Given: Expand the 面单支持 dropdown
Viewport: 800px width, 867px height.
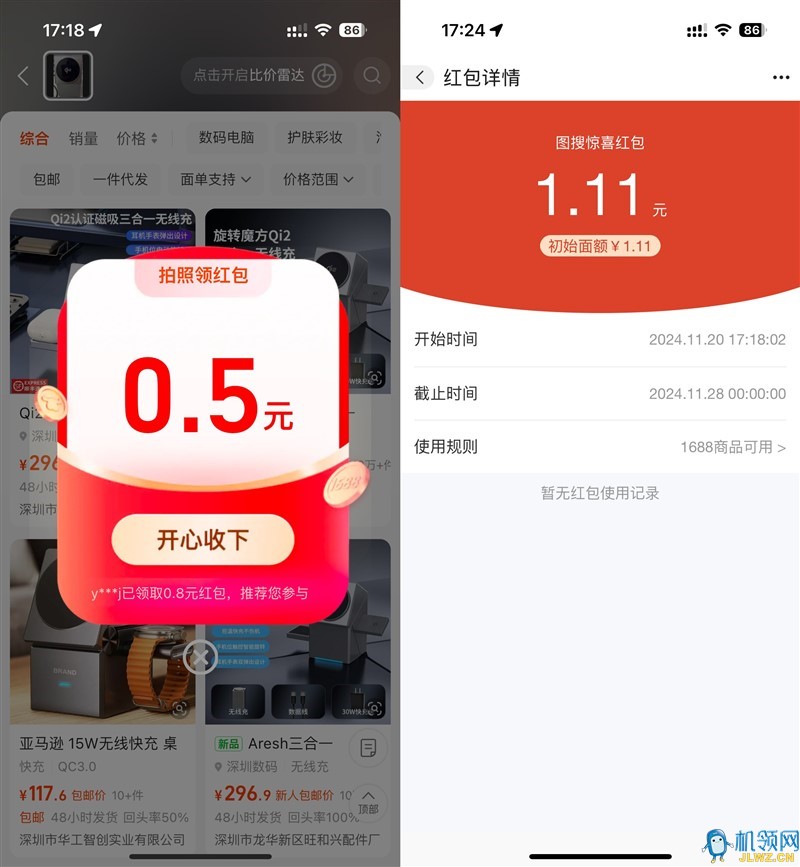Looking at the screenshot, I should click(215, 179).
